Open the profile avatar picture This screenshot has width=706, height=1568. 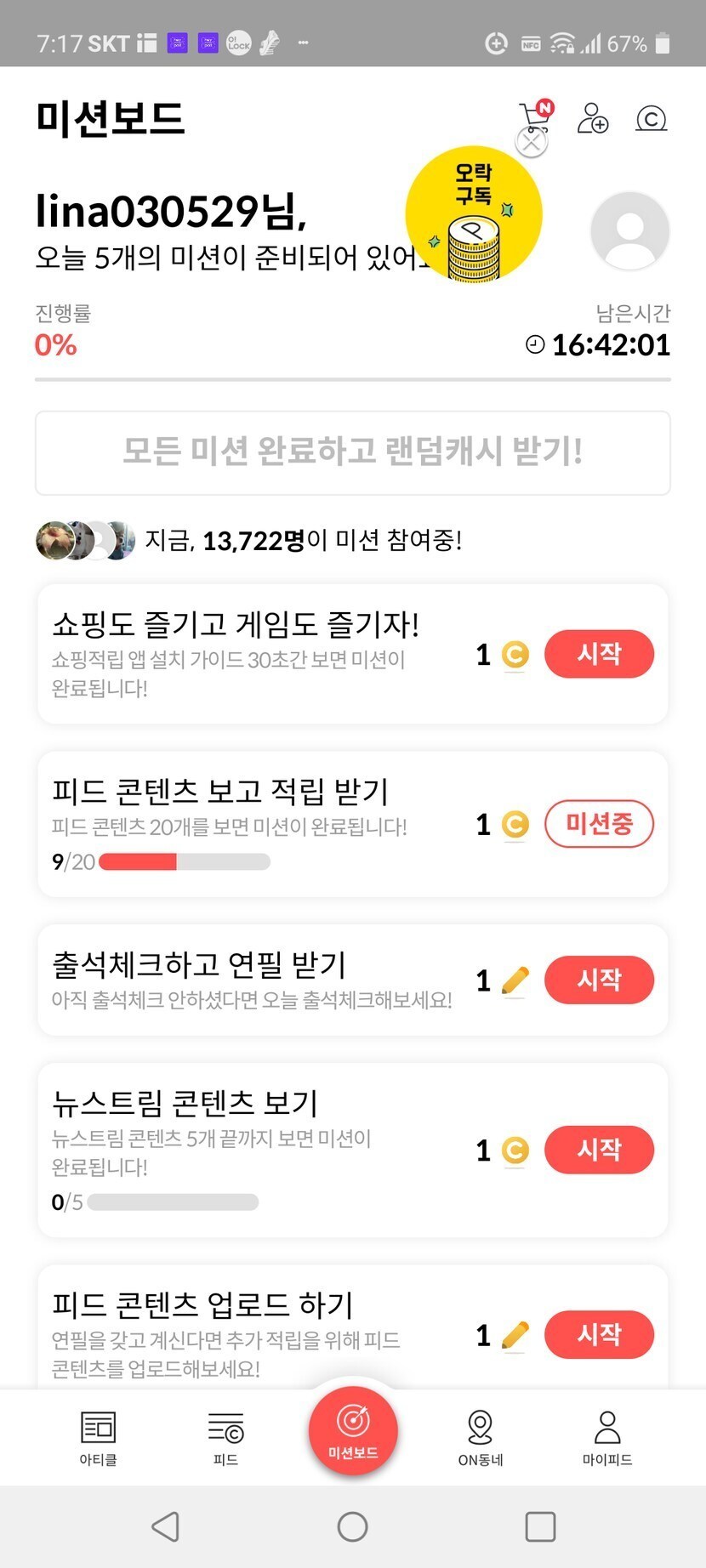(x=629, y=230)
